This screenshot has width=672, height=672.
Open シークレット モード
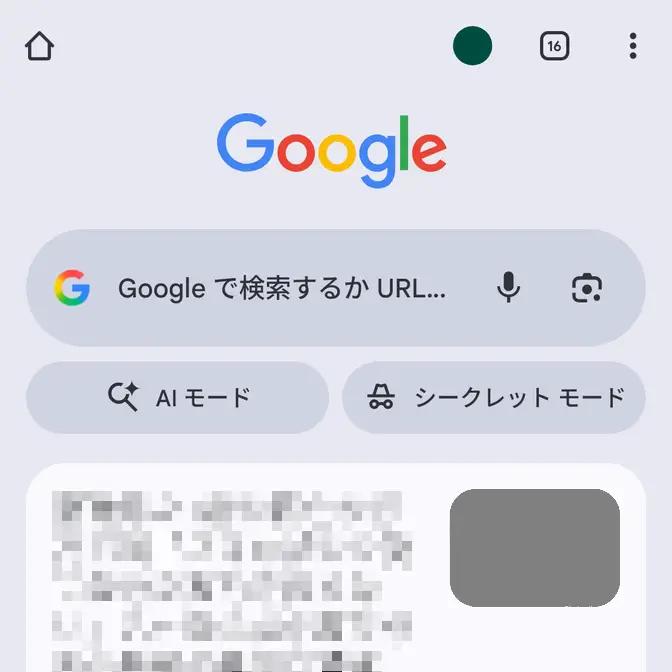[x=494, y=398]
